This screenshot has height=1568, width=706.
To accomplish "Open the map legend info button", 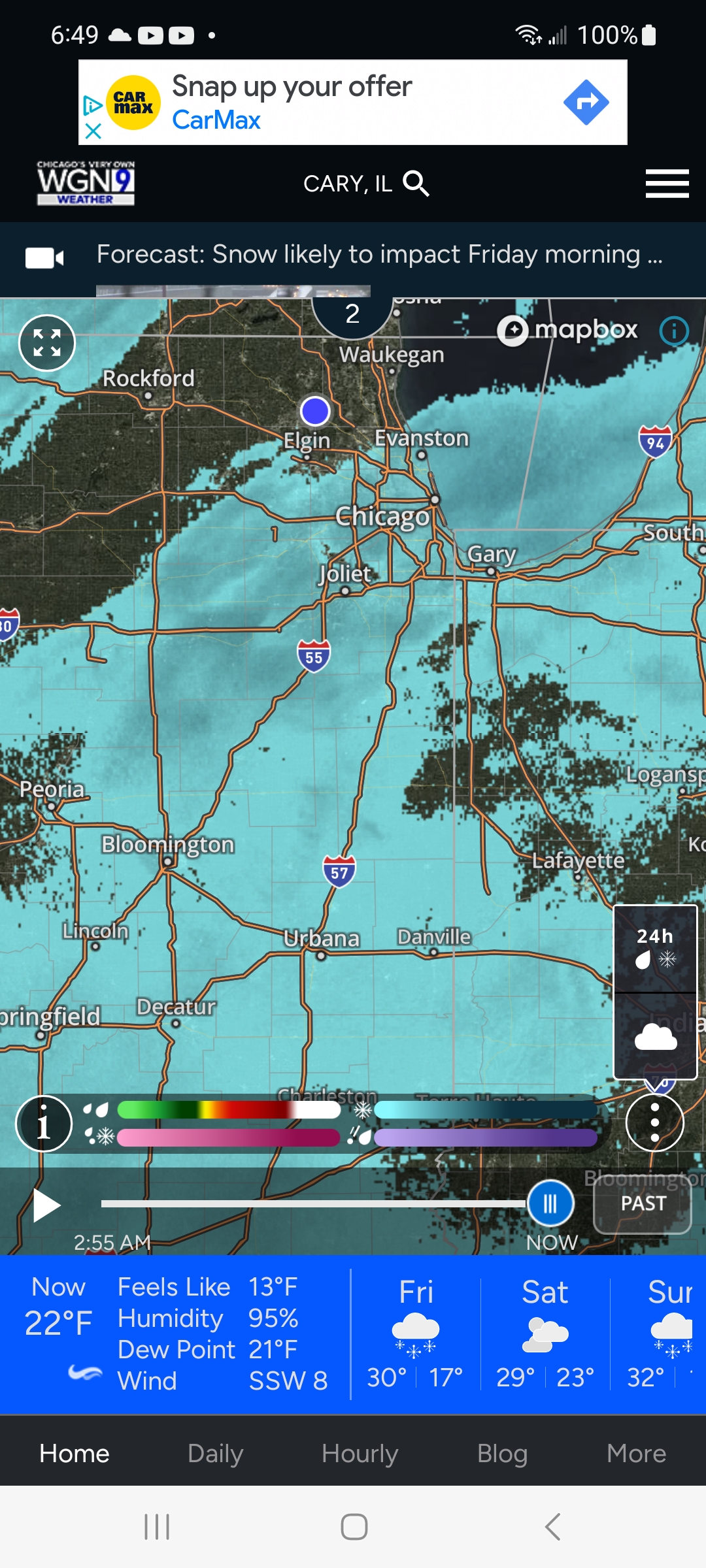I will pos(44,1124).
